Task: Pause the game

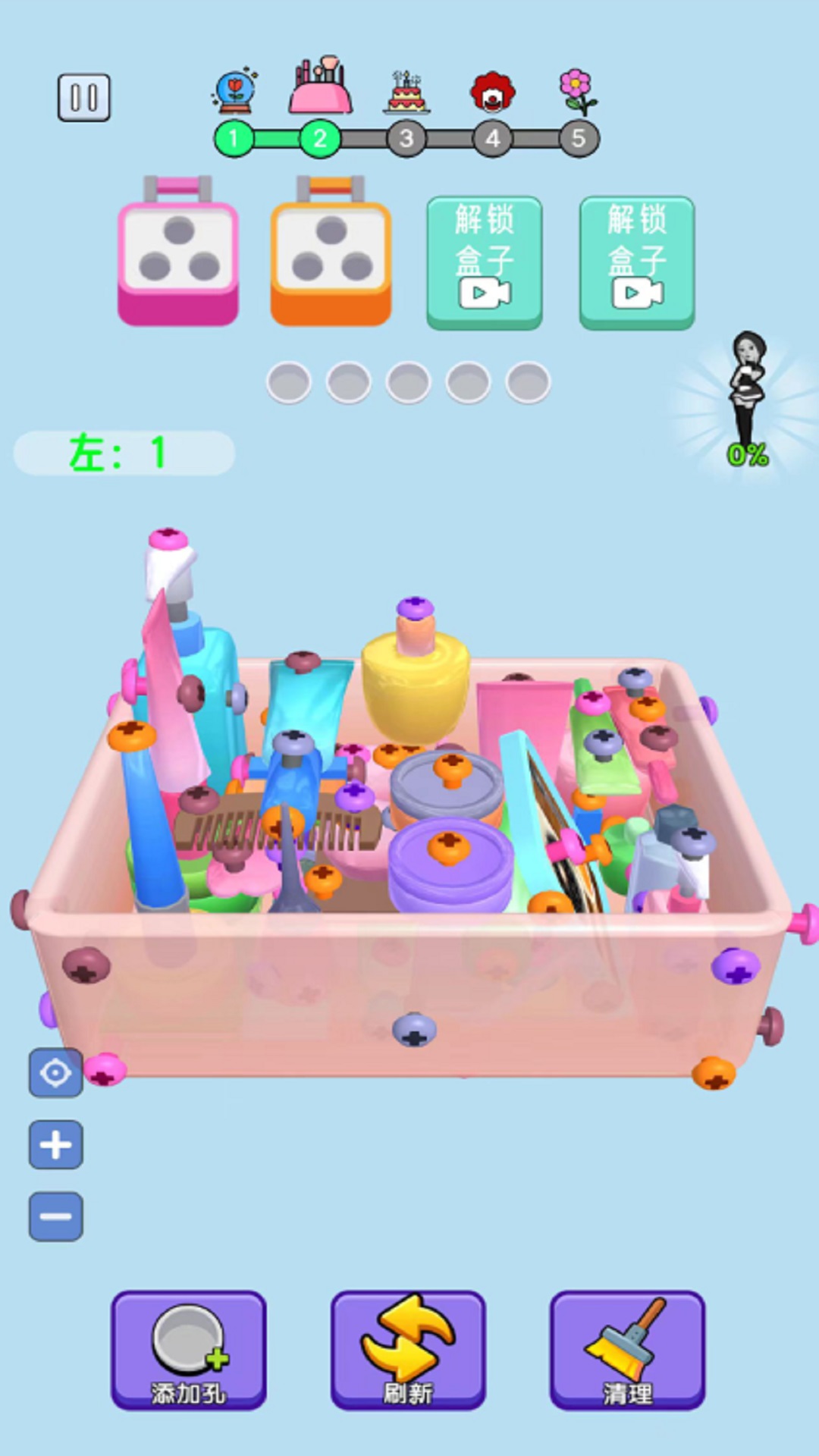Action: click(84, 98)
